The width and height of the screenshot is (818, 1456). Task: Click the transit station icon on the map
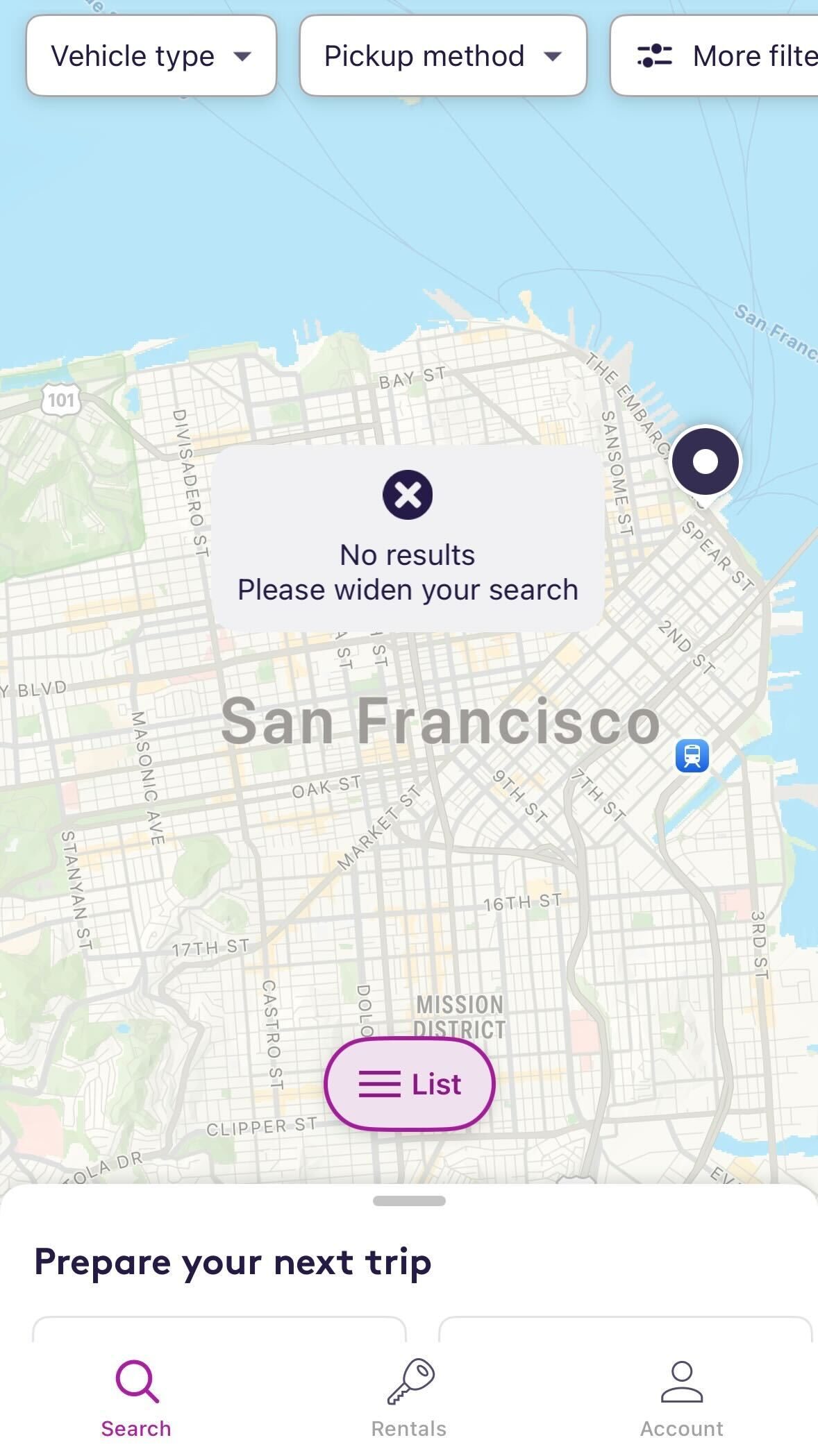click(x=691, y=756)
